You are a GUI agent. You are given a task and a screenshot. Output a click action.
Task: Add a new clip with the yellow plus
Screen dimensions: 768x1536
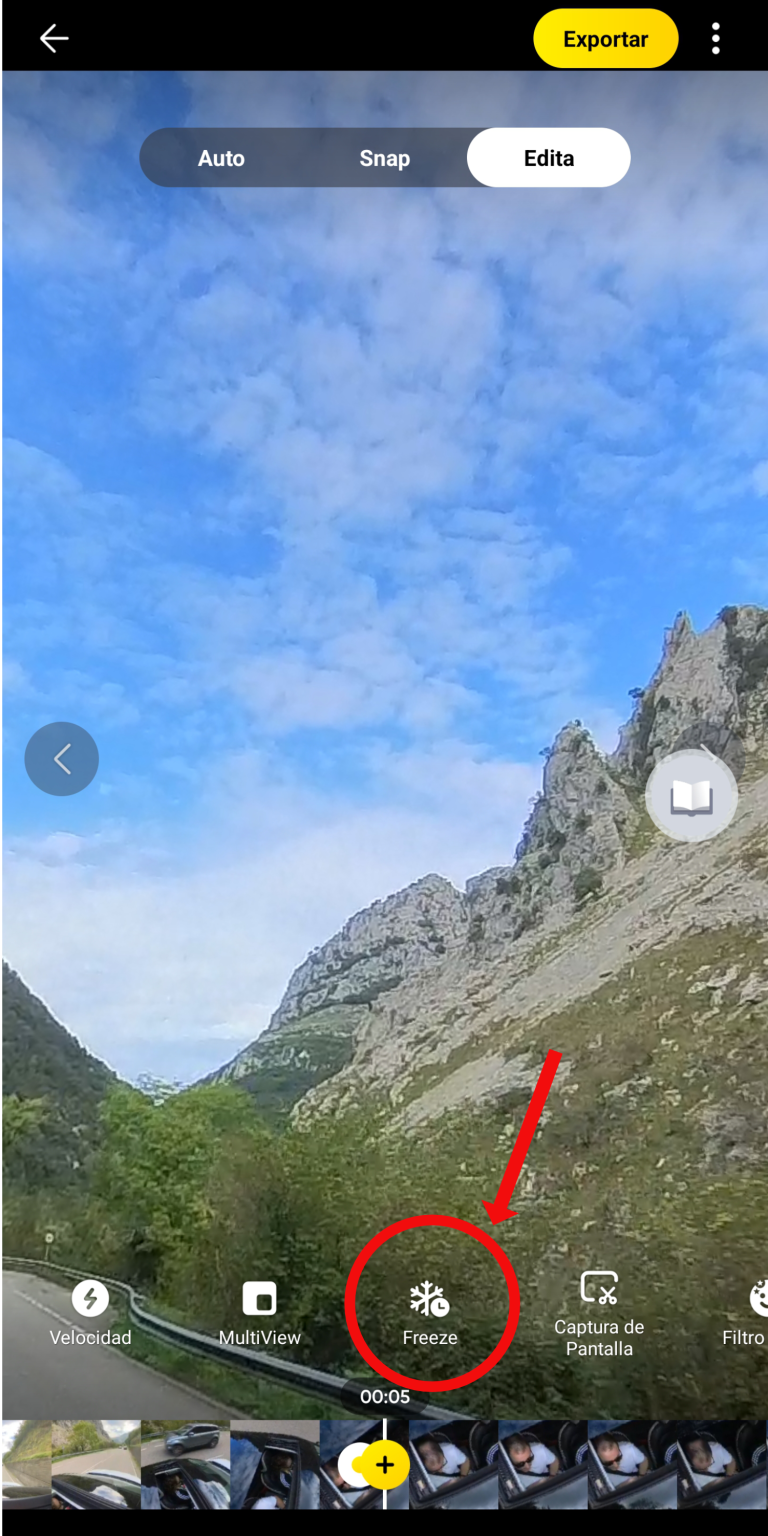click(385, 1464)
